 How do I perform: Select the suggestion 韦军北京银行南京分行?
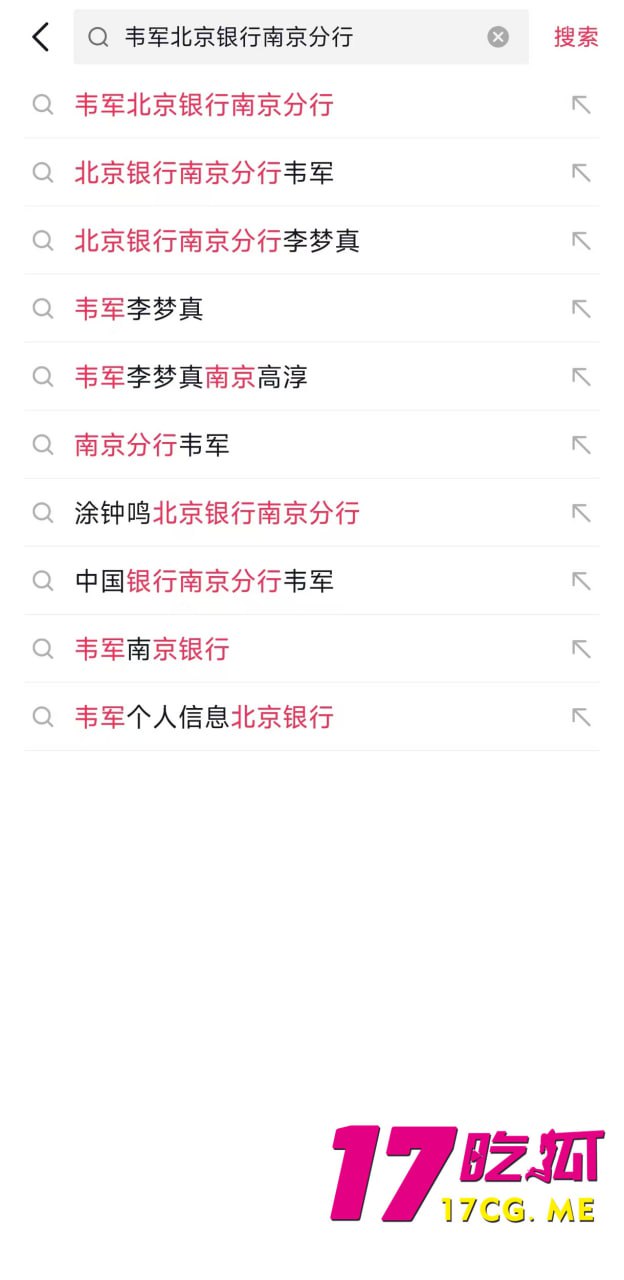pos(204,105)
